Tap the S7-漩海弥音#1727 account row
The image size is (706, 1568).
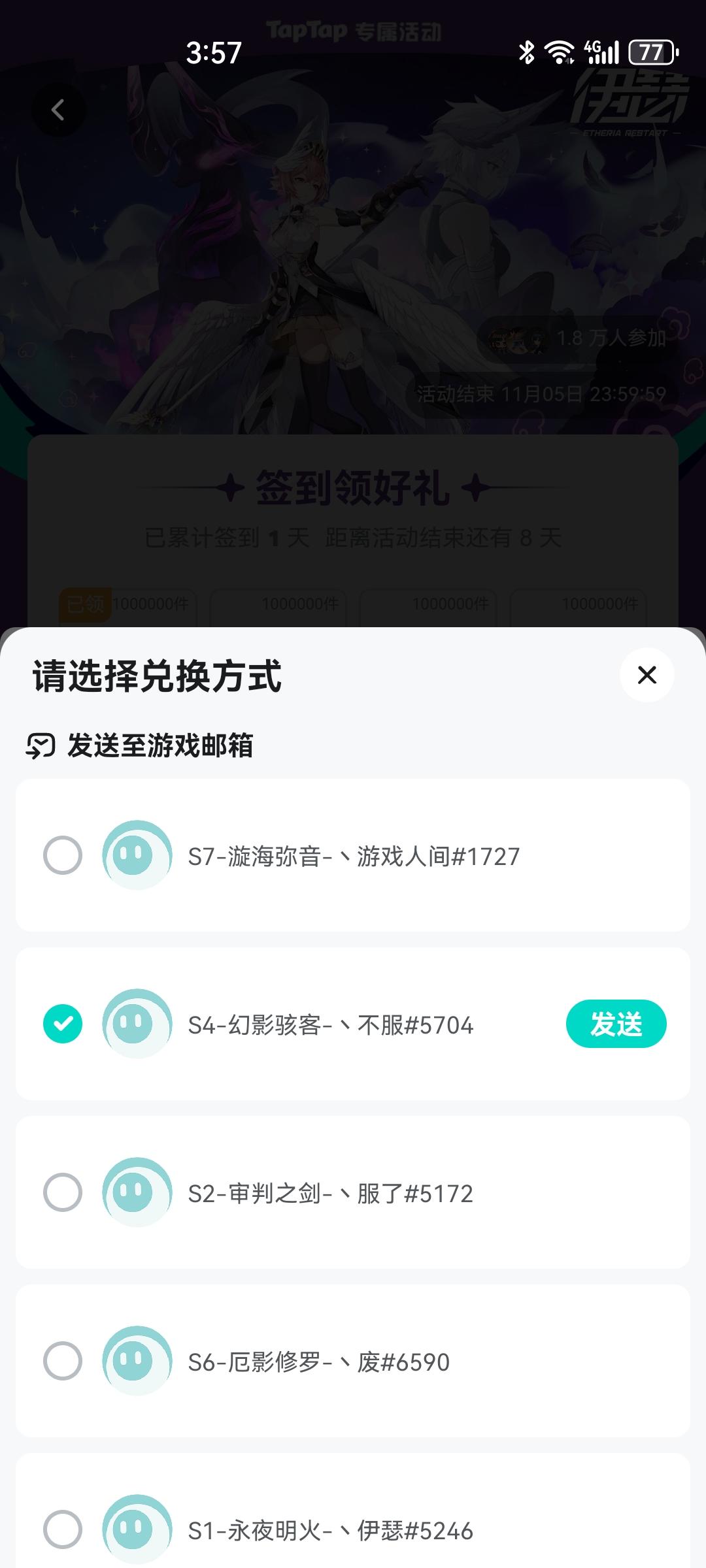(353, 854)
